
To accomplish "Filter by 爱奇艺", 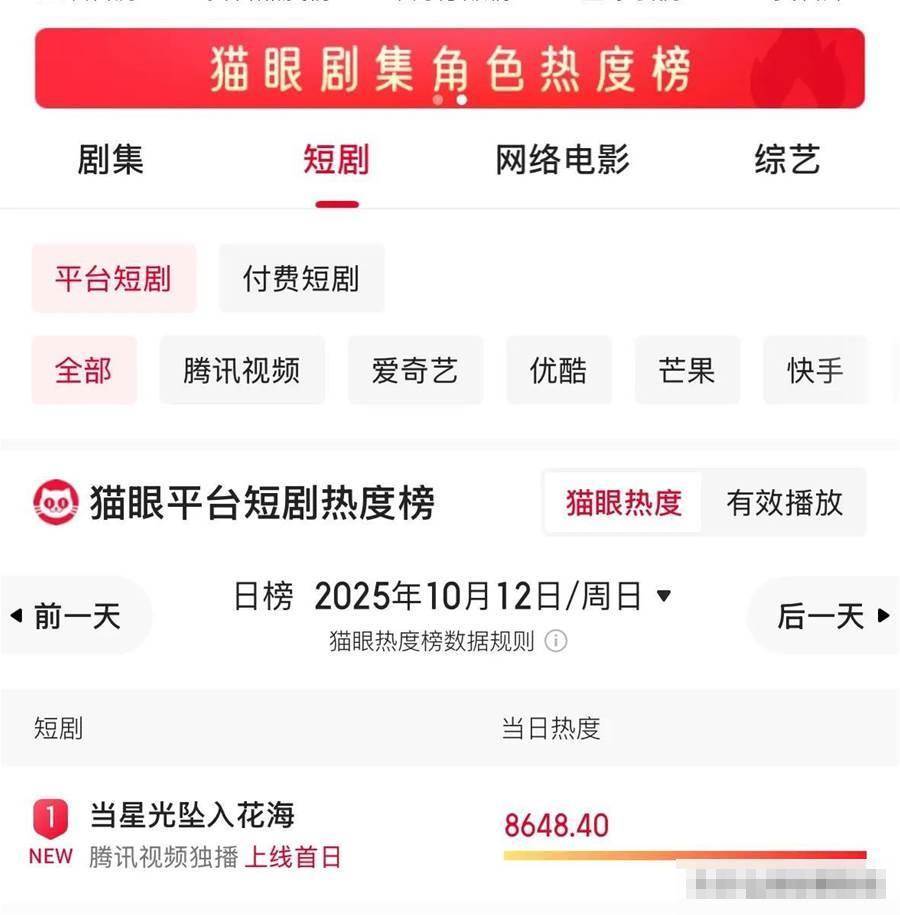I will (x=414, y=371).
